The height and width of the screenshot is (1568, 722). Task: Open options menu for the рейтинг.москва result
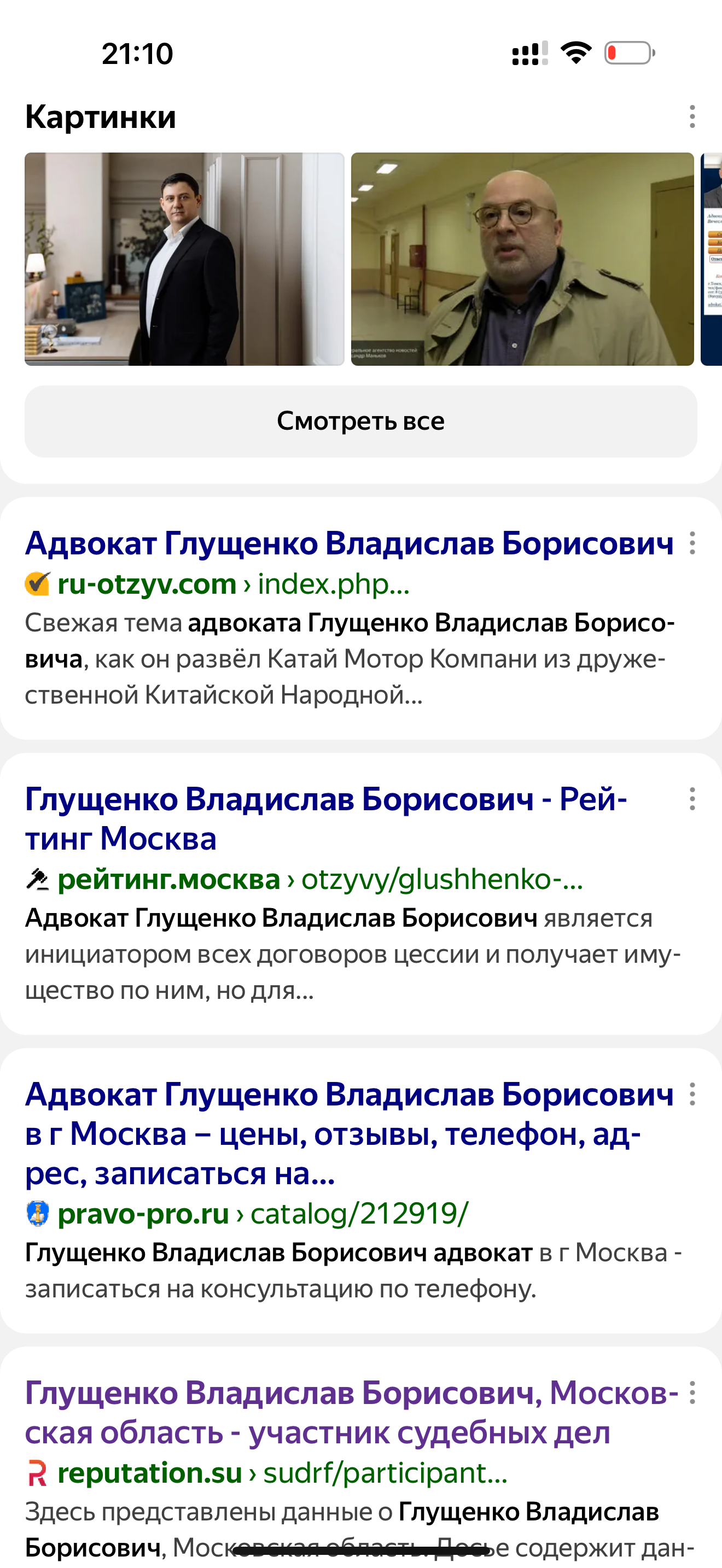point(691,799)
